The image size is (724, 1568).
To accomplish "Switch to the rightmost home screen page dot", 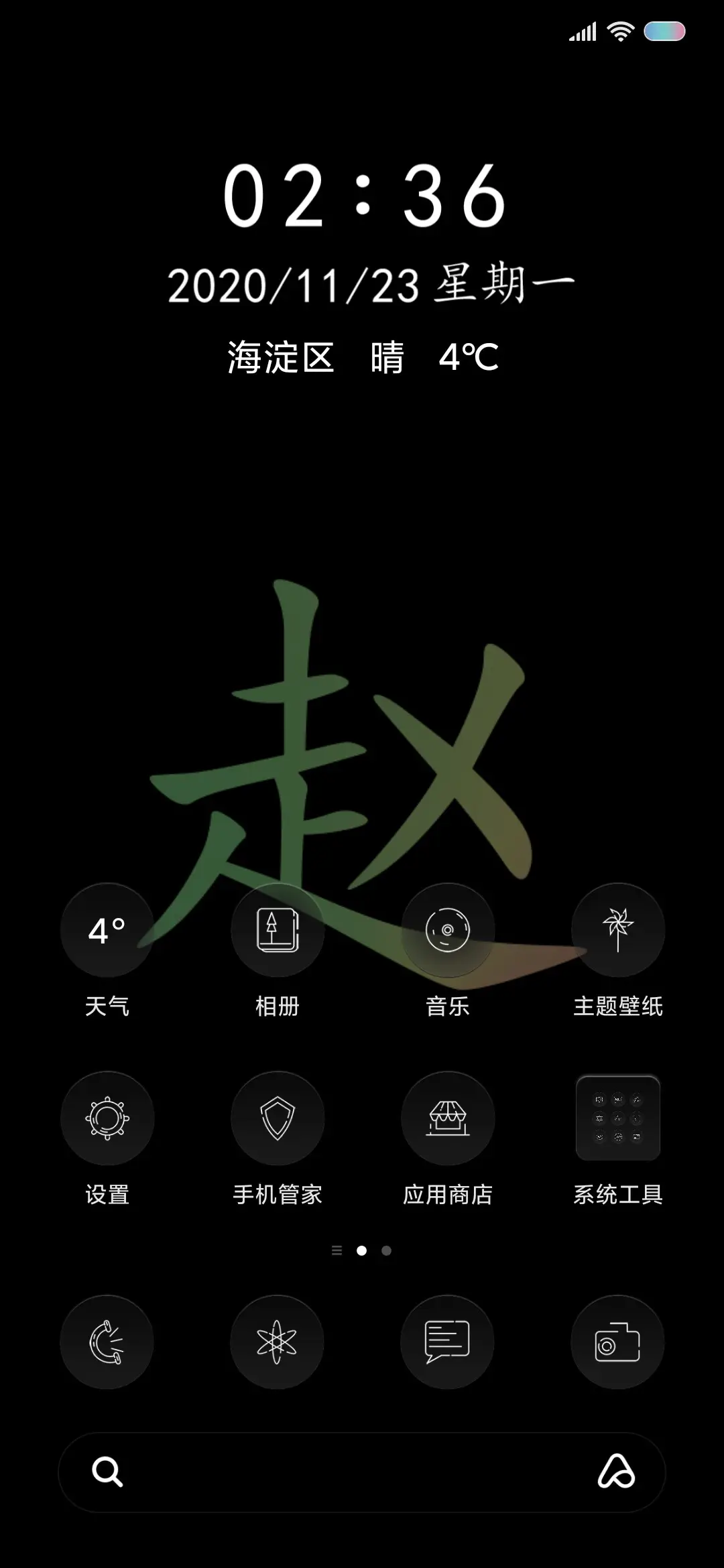I will click(386, 1250).
